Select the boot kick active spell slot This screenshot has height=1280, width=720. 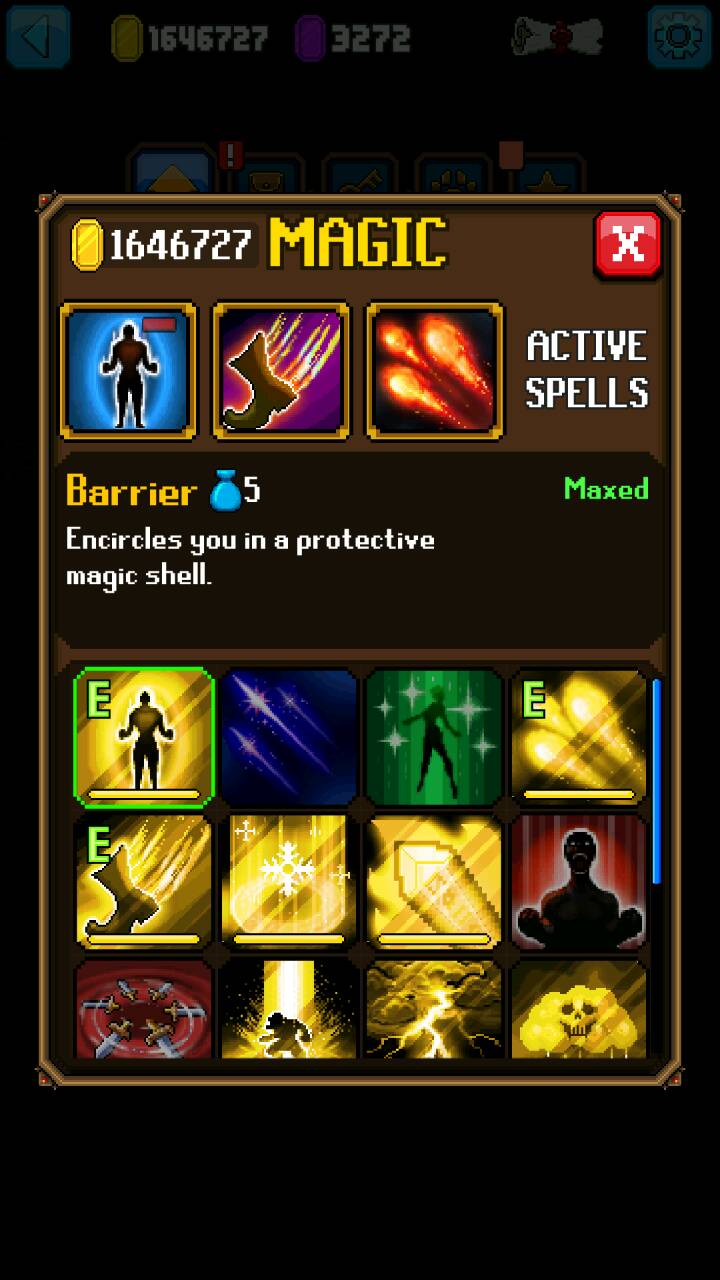click(282, 371)
